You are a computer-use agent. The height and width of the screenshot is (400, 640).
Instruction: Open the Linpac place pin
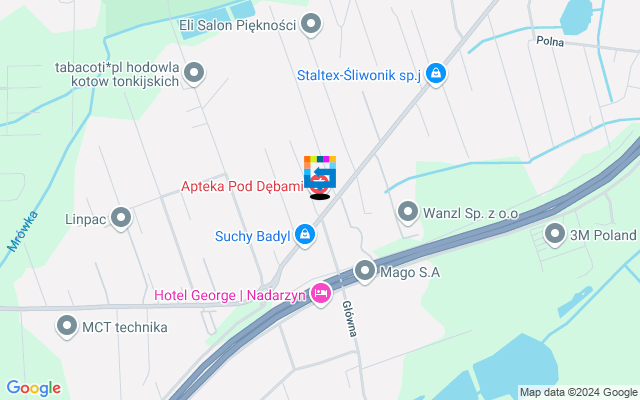[x=122, y=216]
